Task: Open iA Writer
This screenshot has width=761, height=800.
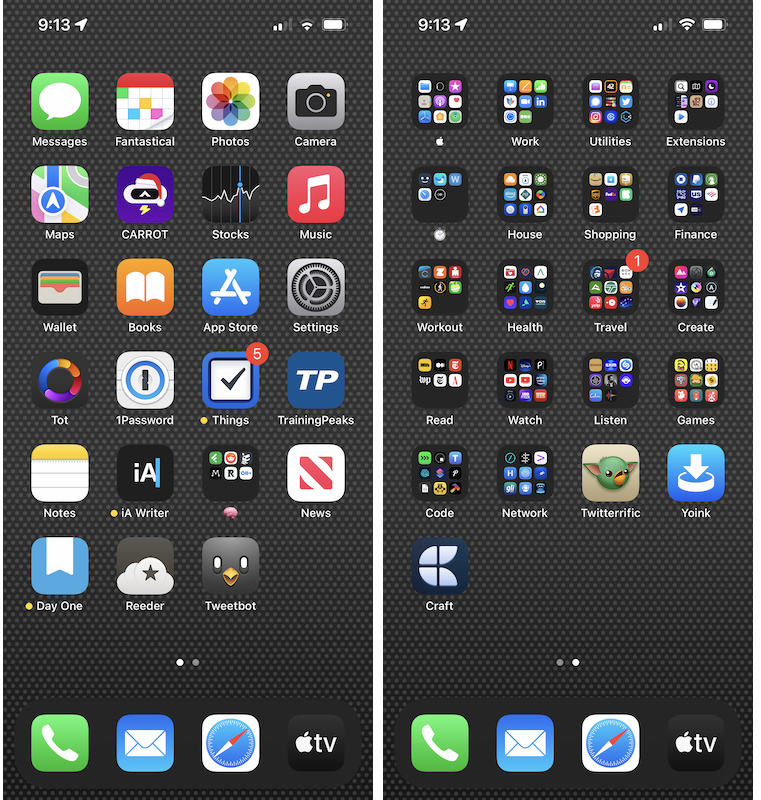Action: tap(145, 473)
